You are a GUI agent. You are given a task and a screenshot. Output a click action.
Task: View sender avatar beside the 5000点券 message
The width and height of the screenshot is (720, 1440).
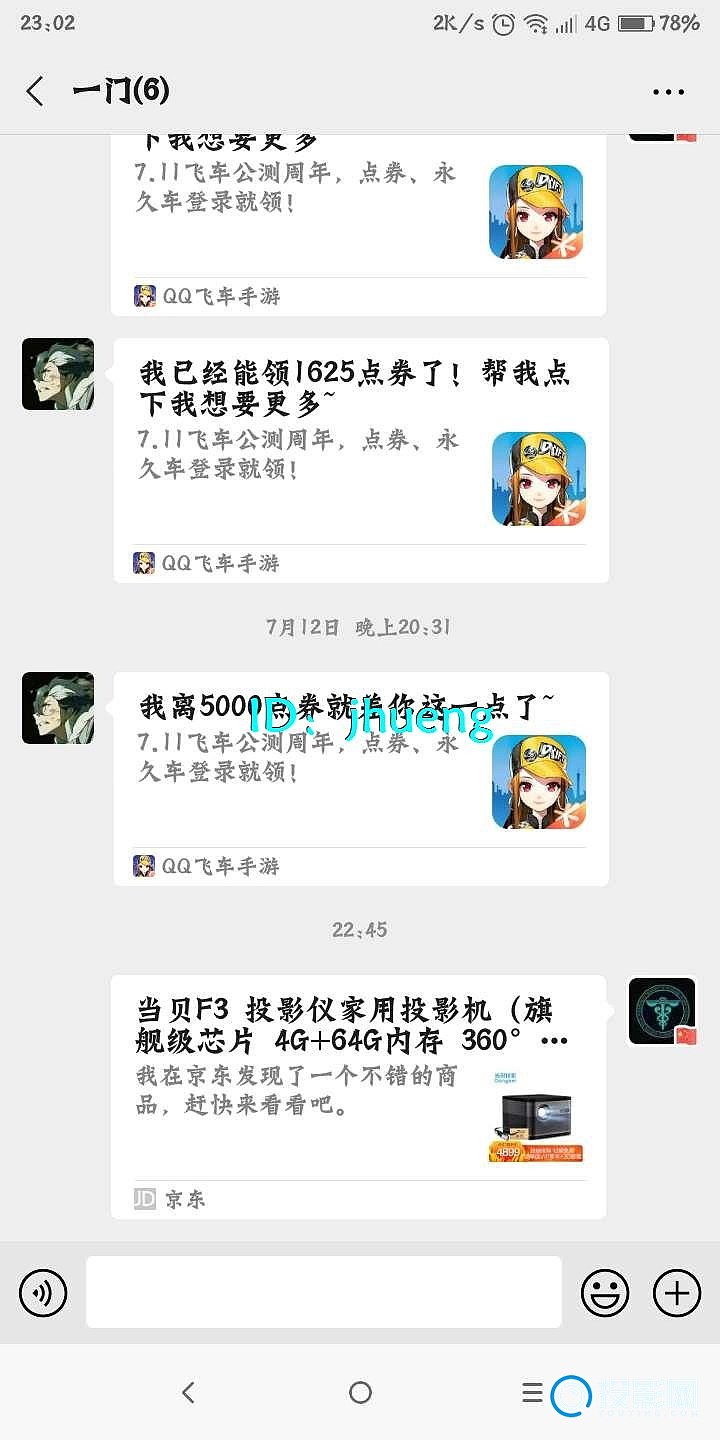58,708
